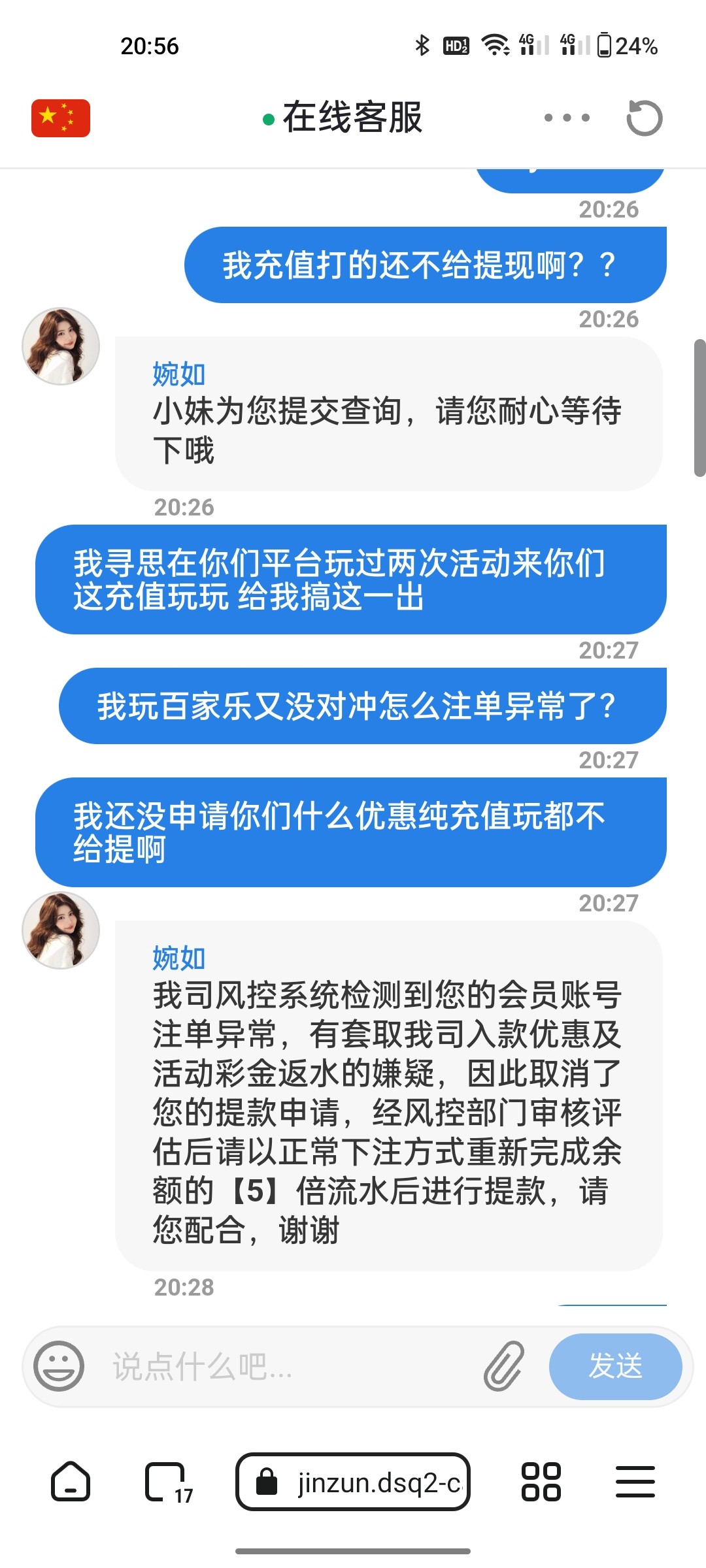Screen dimensions: 706x1568
Task: Open the emoji picker in the chat bar
Action: [59, 1365]
